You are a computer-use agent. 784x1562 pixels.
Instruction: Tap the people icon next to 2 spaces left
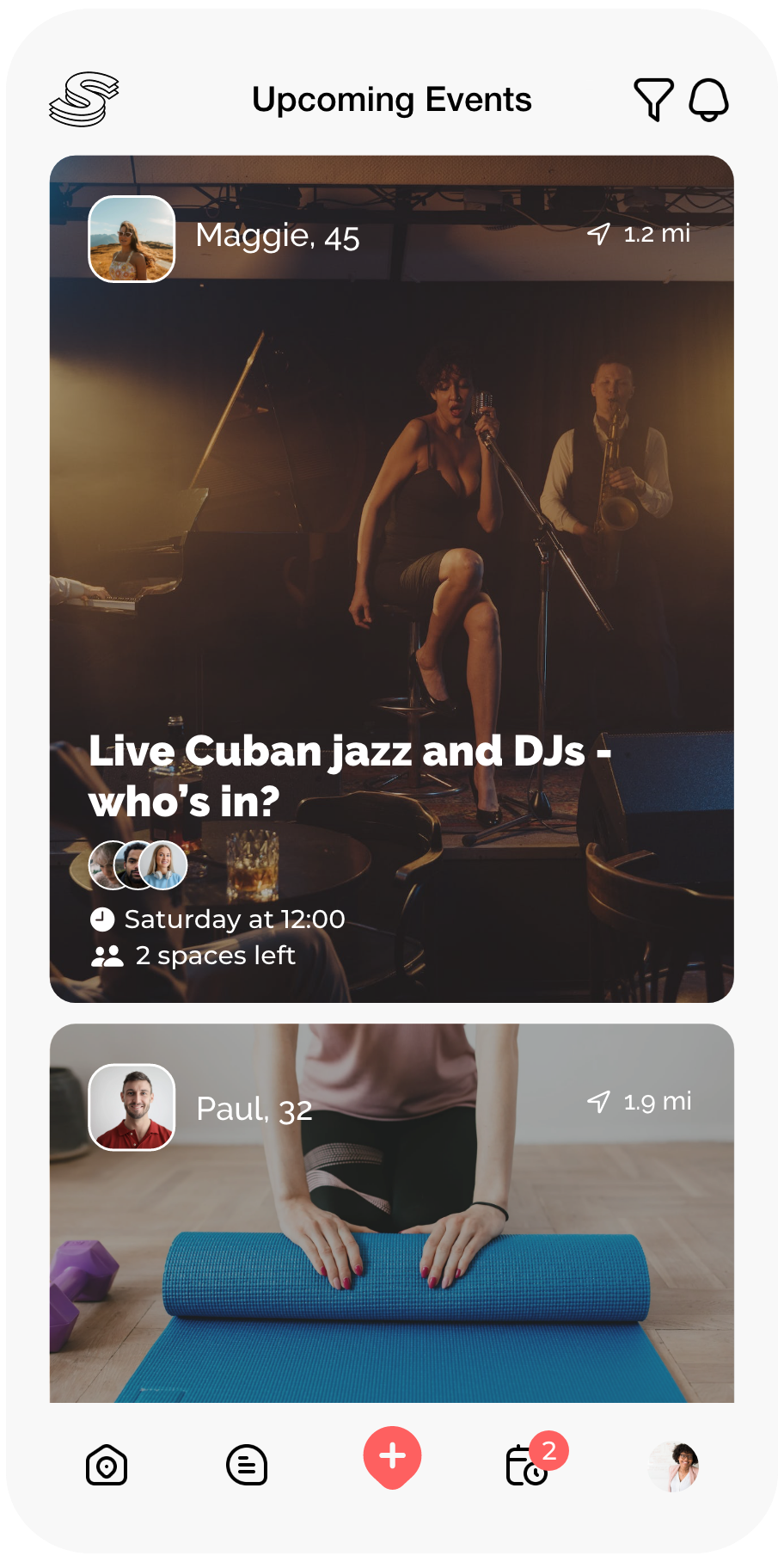(x=105, y=954)
